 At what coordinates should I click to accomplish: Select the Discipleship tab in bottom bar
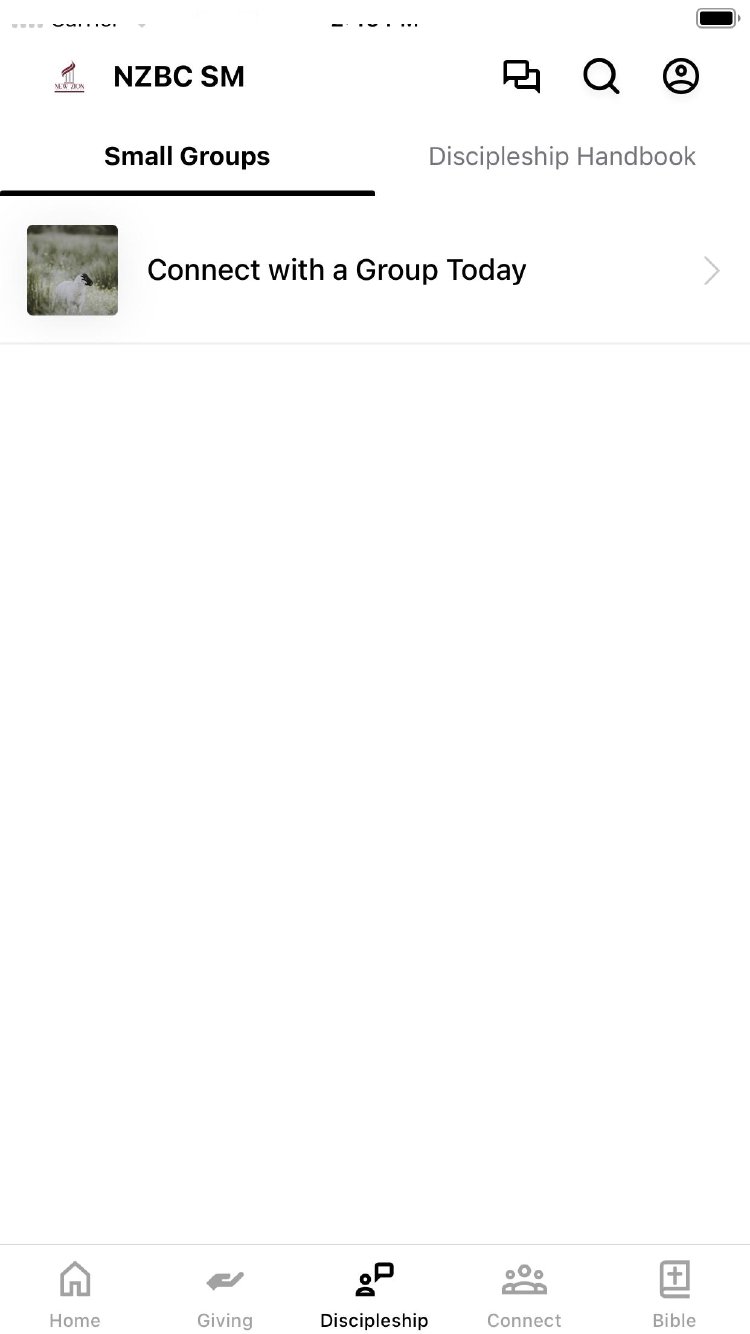(x=374, y=1294)
